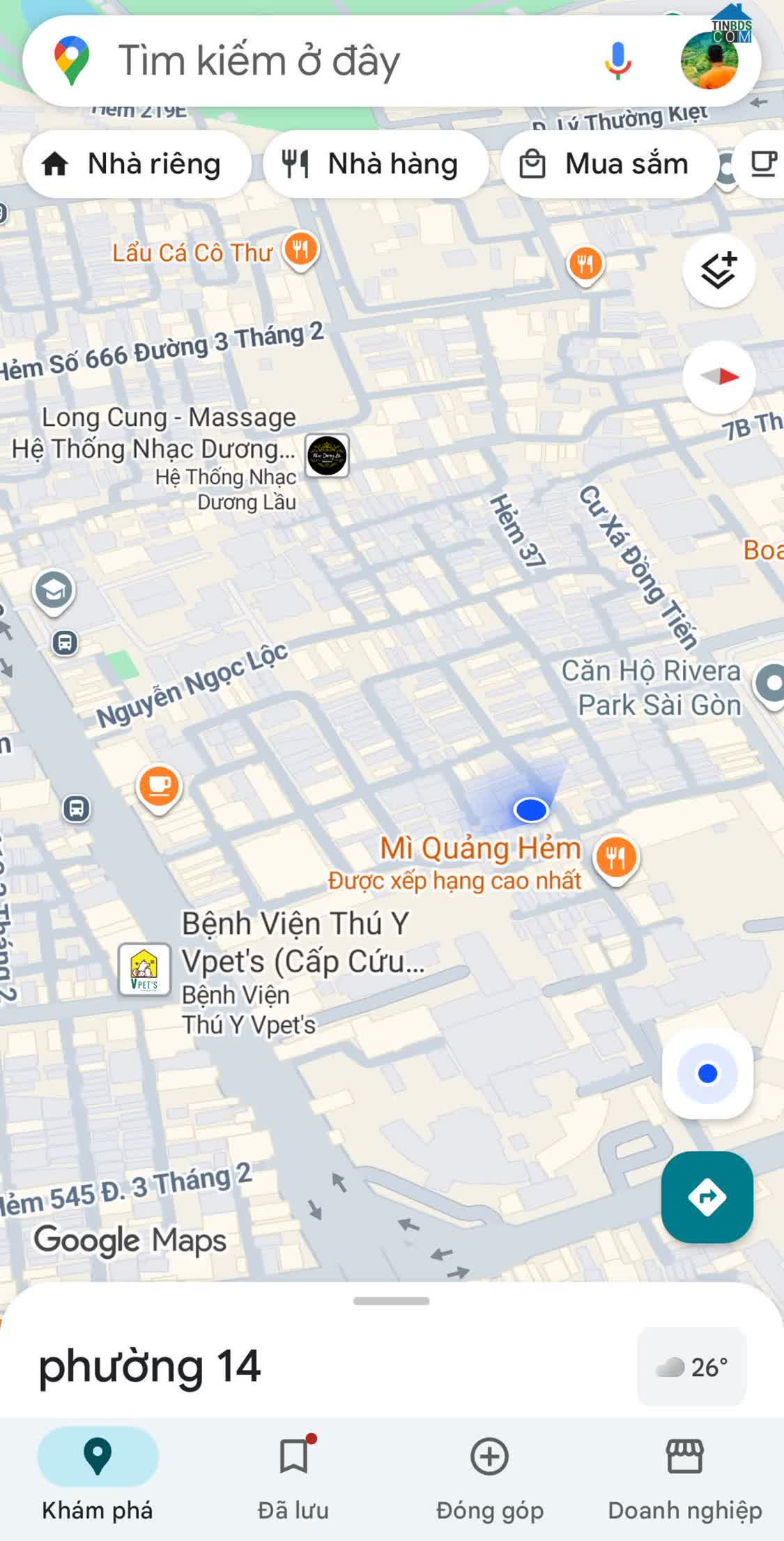Center the map on my location
This screenshot has width=784, height=1541.
click(707, 1073)
